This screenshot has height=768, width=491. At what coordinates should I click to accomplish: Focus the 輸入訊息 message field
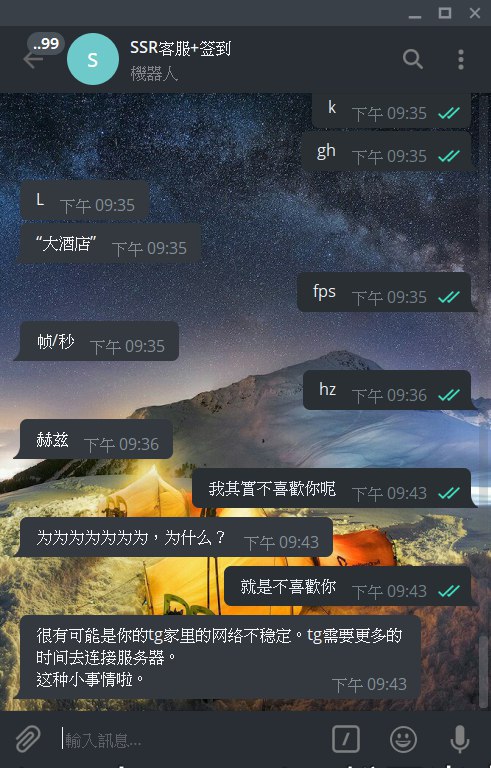pos(191,739)
